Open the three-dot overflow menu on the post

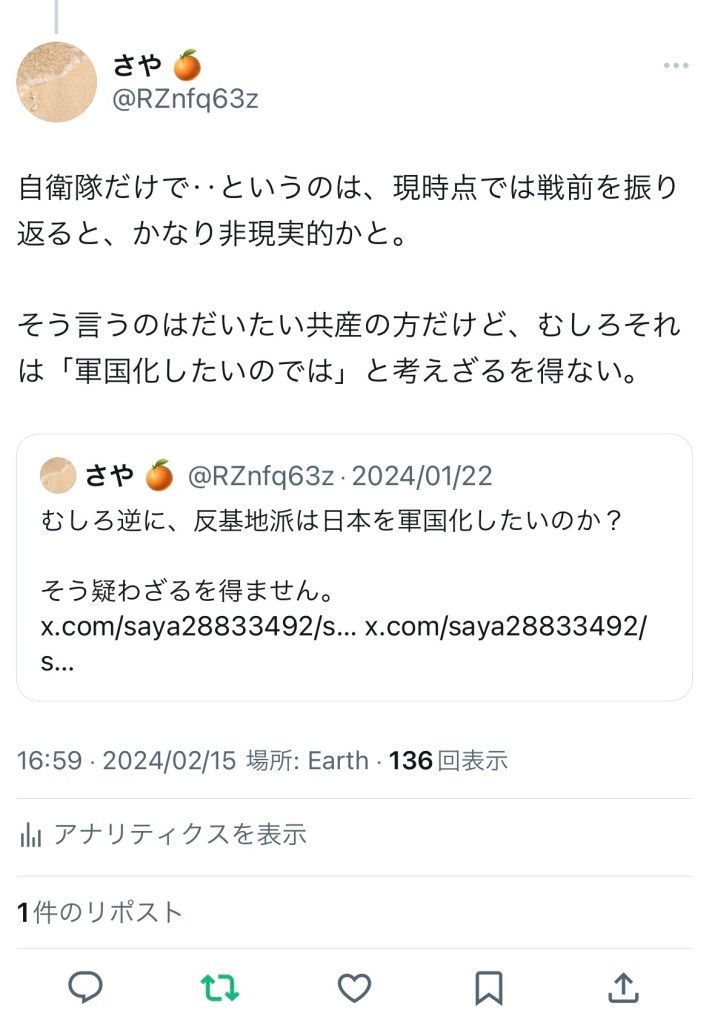[x=676, y=66]
